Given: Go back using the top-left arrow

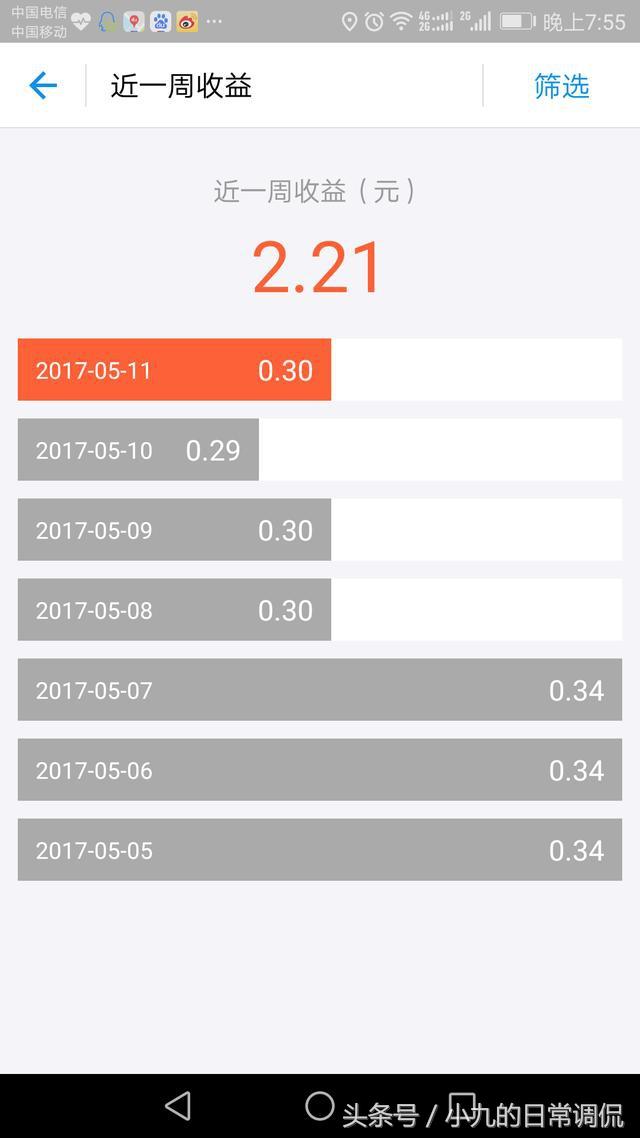Looking at the screenshot, I should tap(43, 86).
